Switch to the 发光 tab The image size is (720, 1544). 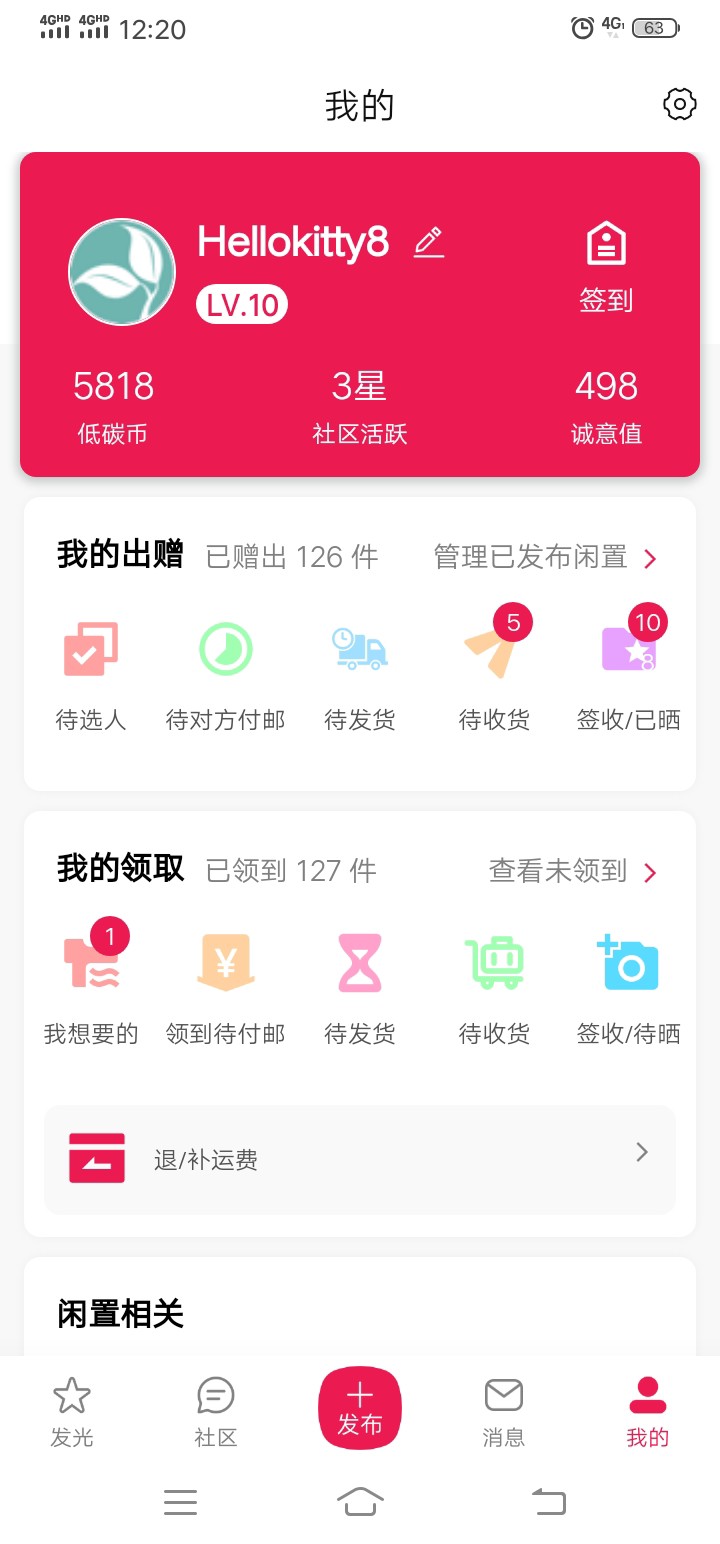pyautogui.click(x=72, y=1411)
